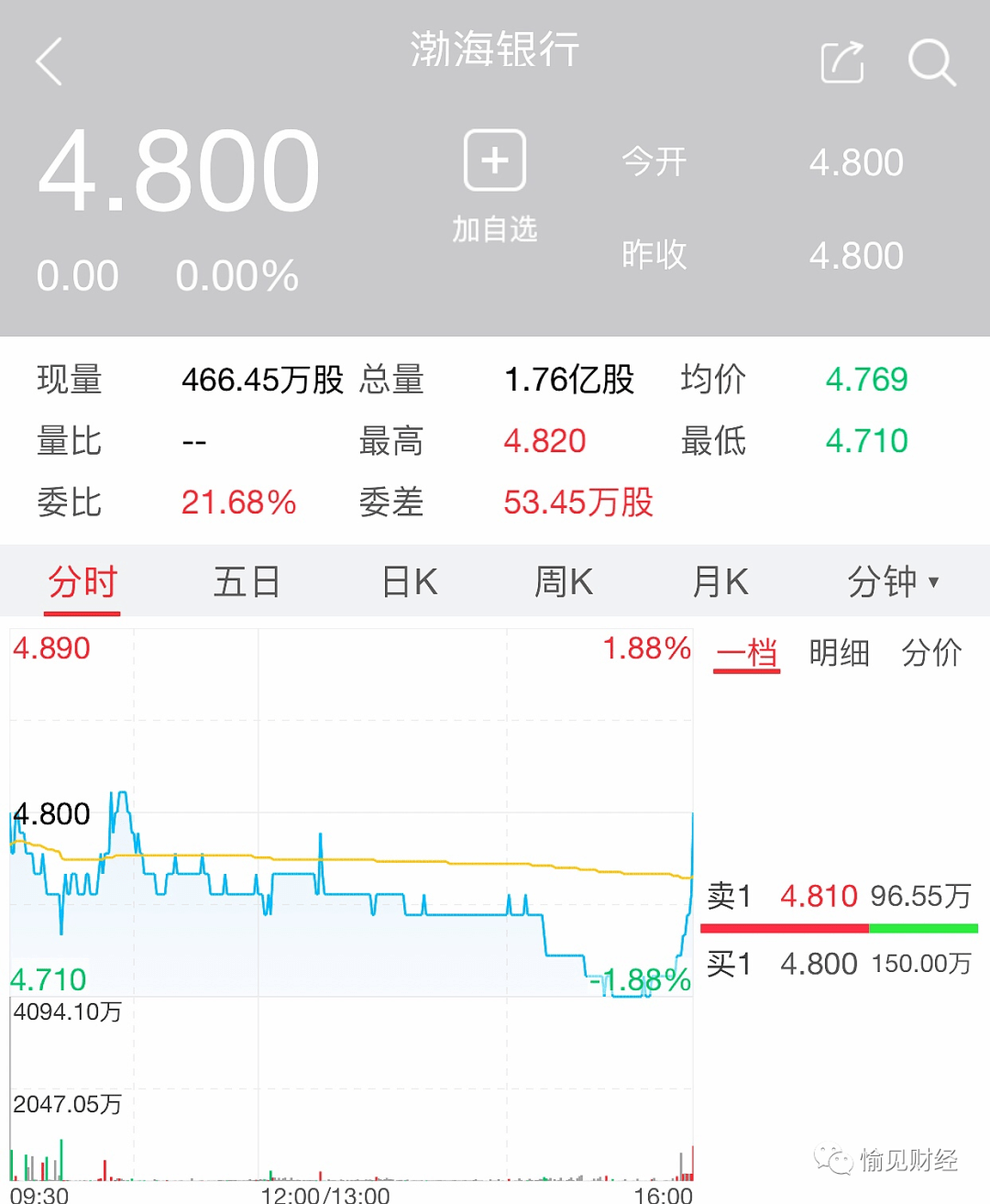The height and width of the screenshot is (1204, 990).
Task: Open the 委比 ratio details
Action: click(x=70, y=503)
